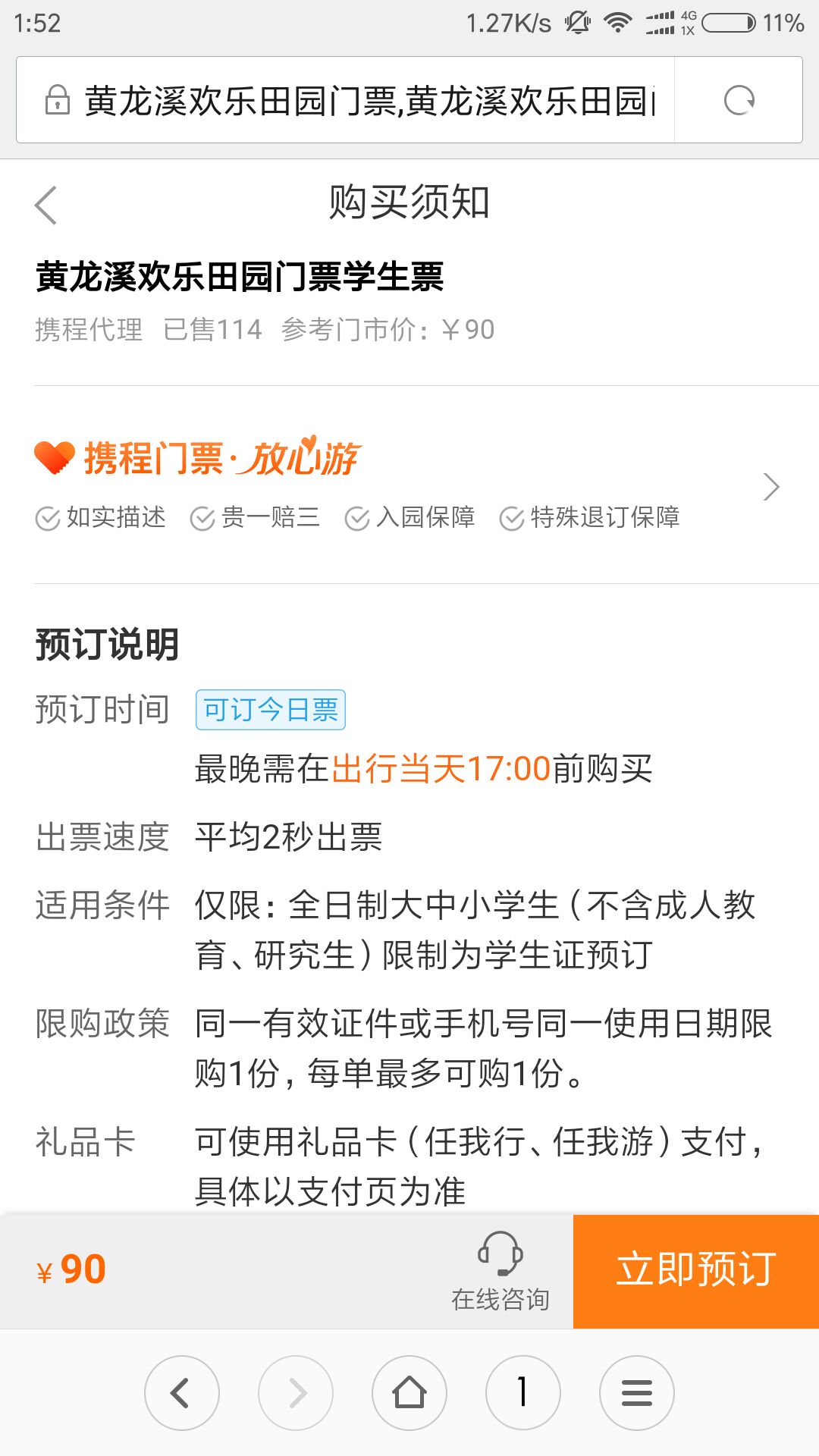The height and width of the screenshot is (1456, 819).
Task: Go to the browser home page
Action: [409, 1393]
